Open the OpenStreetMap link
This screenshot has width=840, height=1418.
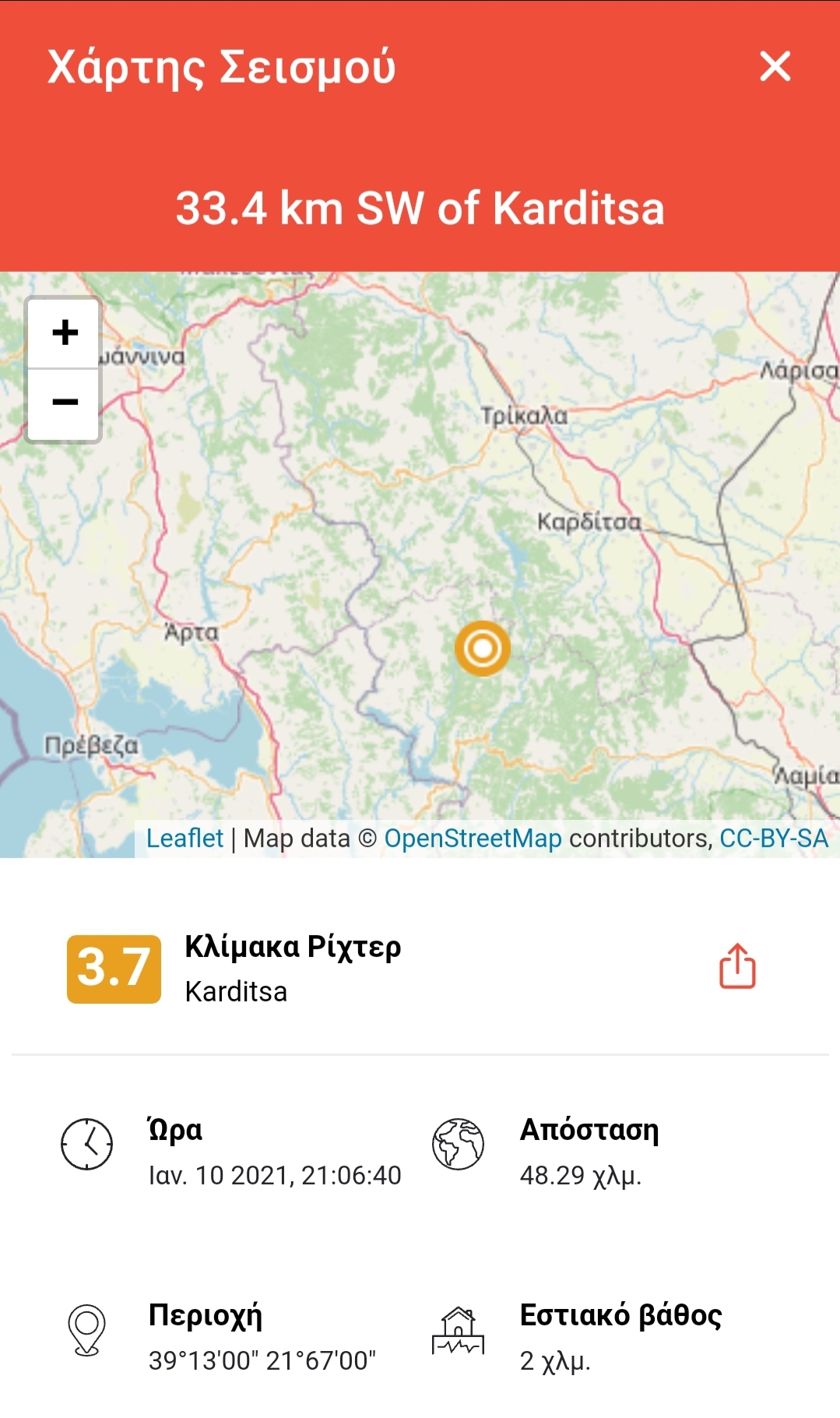pos(473,839)
